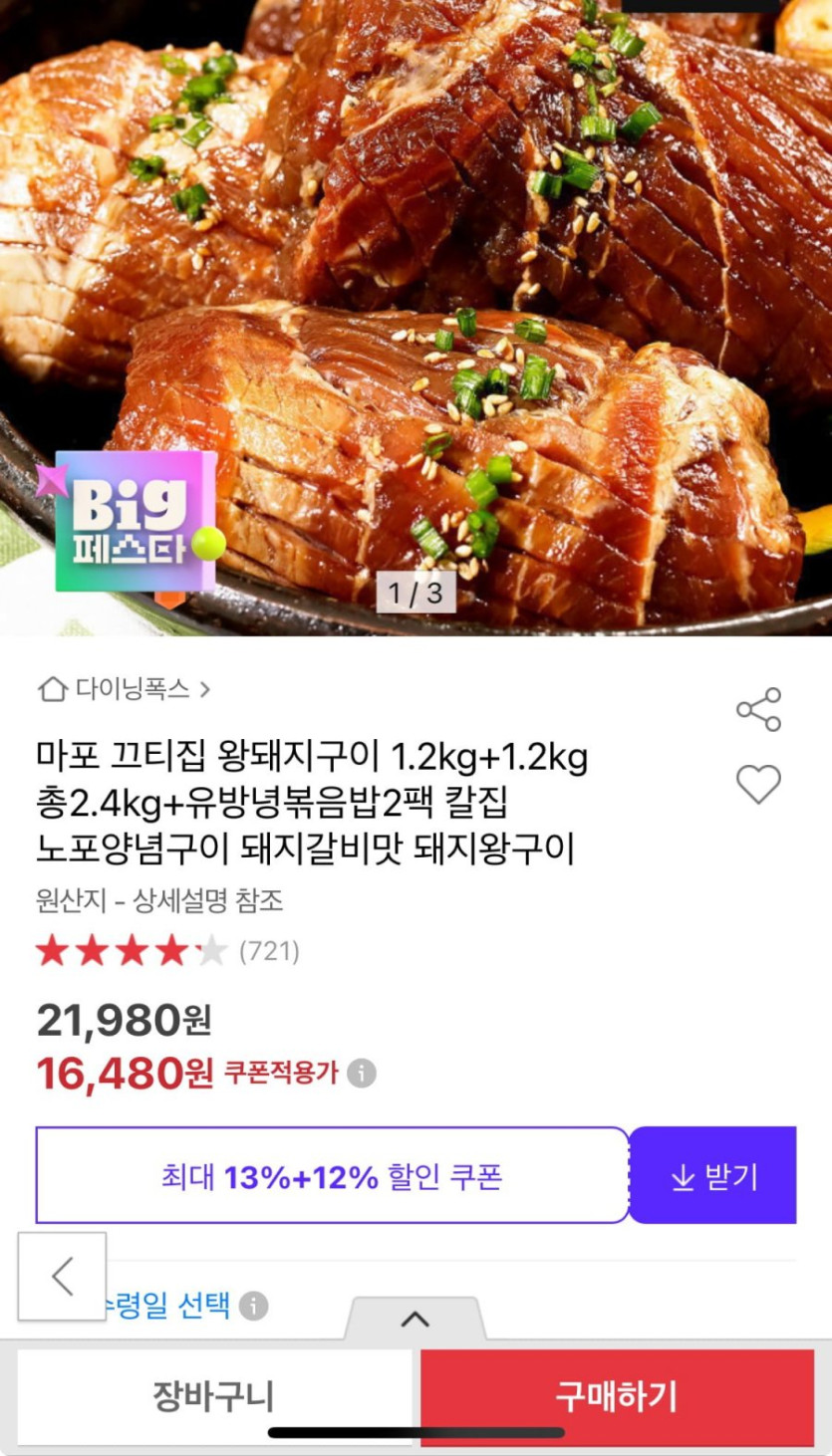832x1456 pixels.
Task: Open the 최대 13%+12% 할인 쿠폰 banner
Action: tap(332, 1176)
